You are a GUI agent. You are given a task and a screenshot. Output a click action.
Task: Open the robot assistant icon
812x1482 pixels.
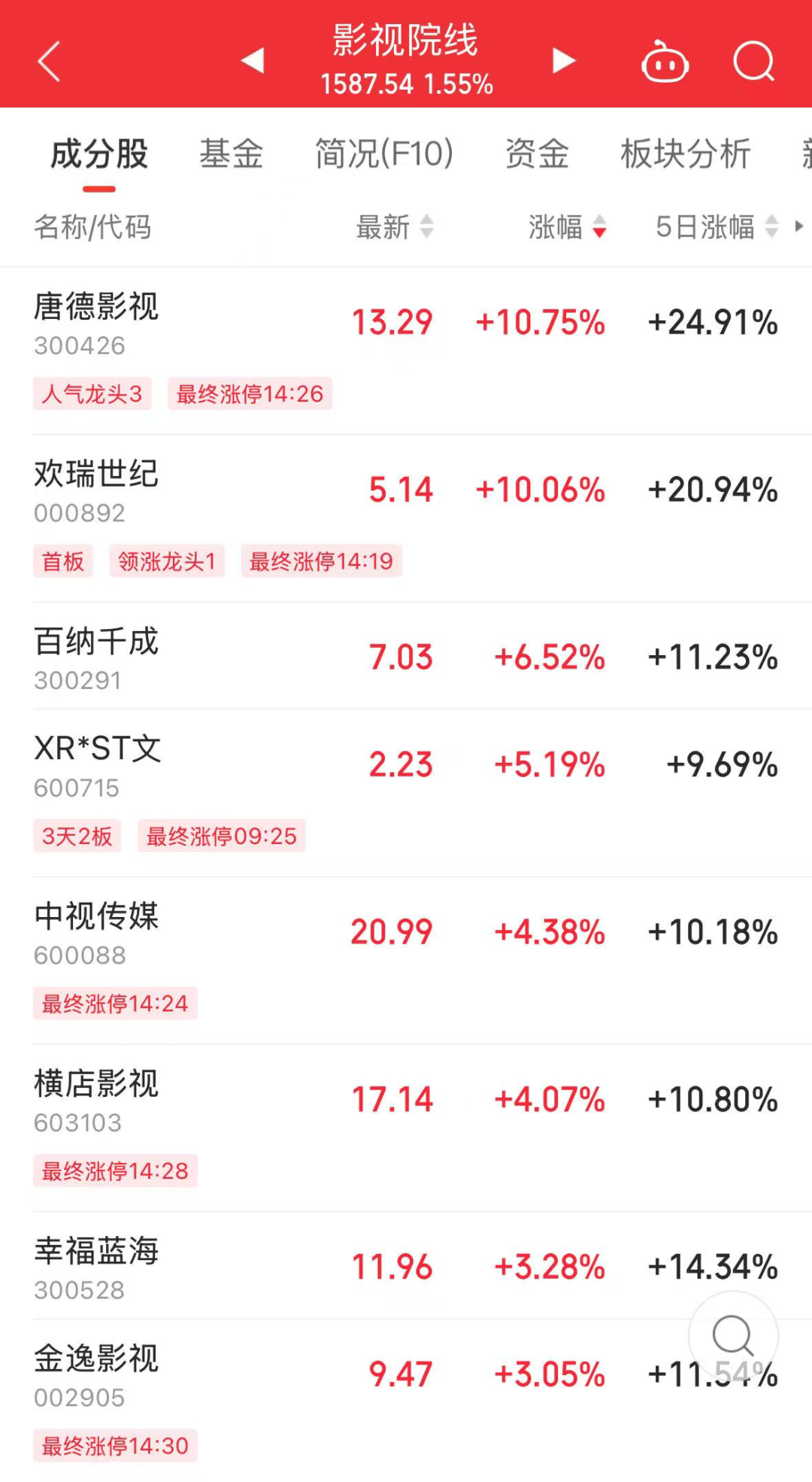click(x=665, y=62)
